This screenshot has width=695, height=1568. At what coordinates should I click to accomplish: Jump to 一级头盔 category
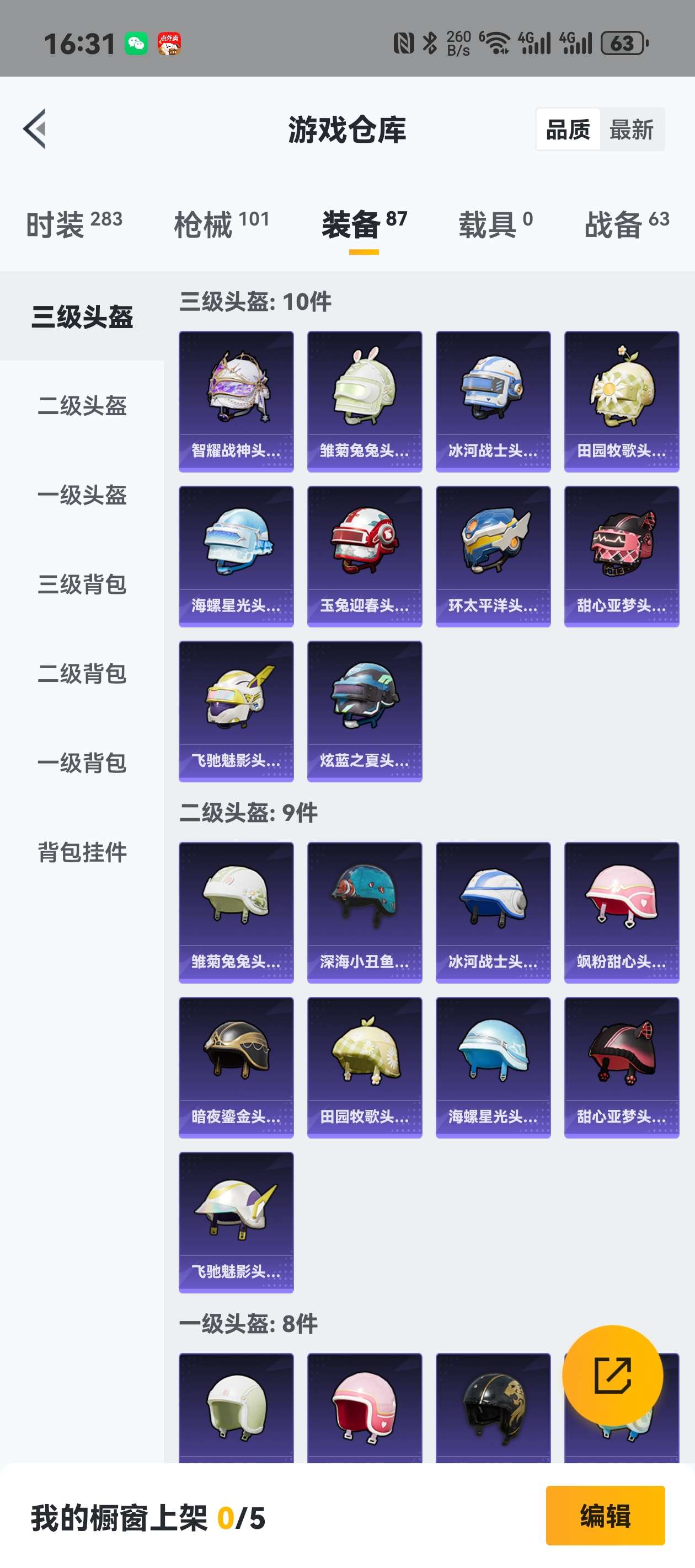click(82, 495)
